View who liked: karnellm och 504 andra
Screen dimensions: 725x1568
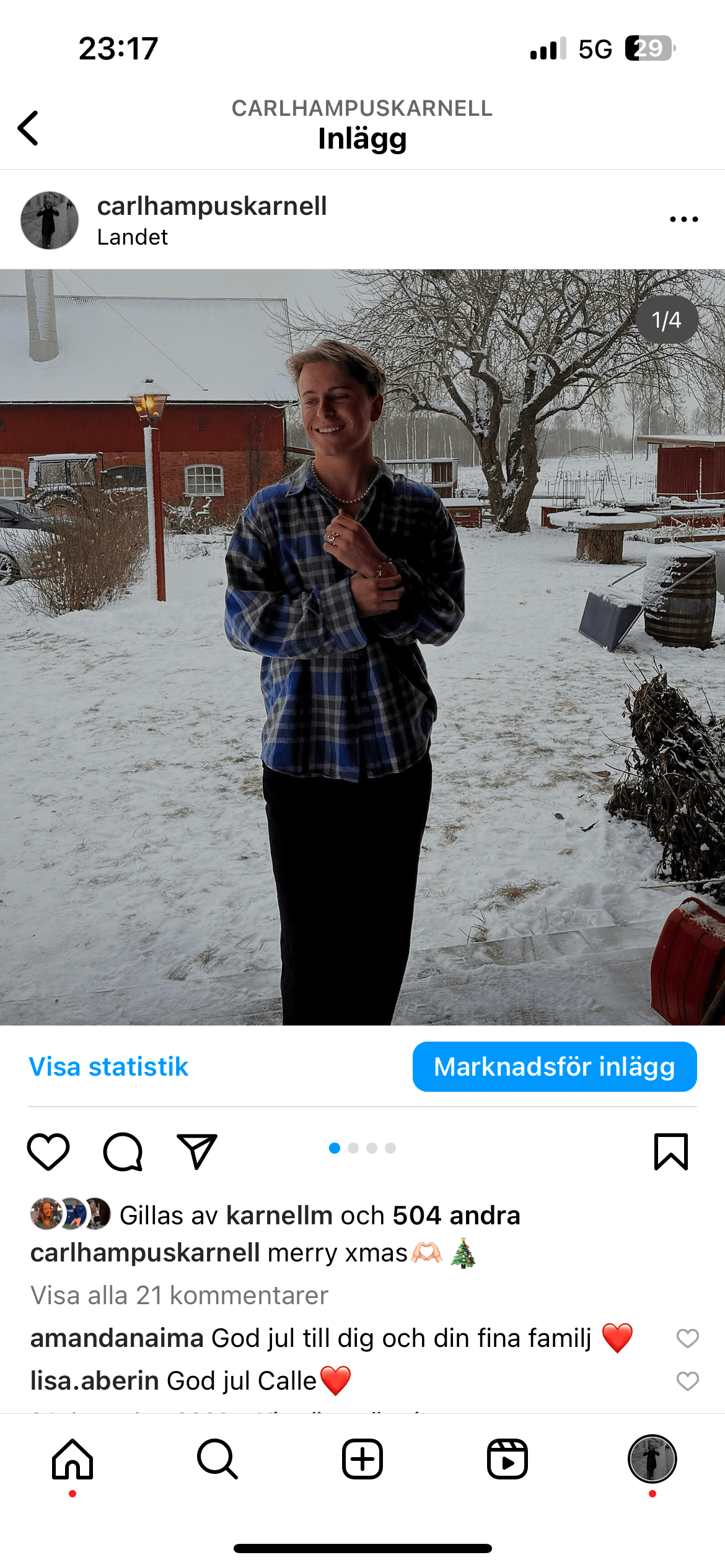(x=372, y=1215)
